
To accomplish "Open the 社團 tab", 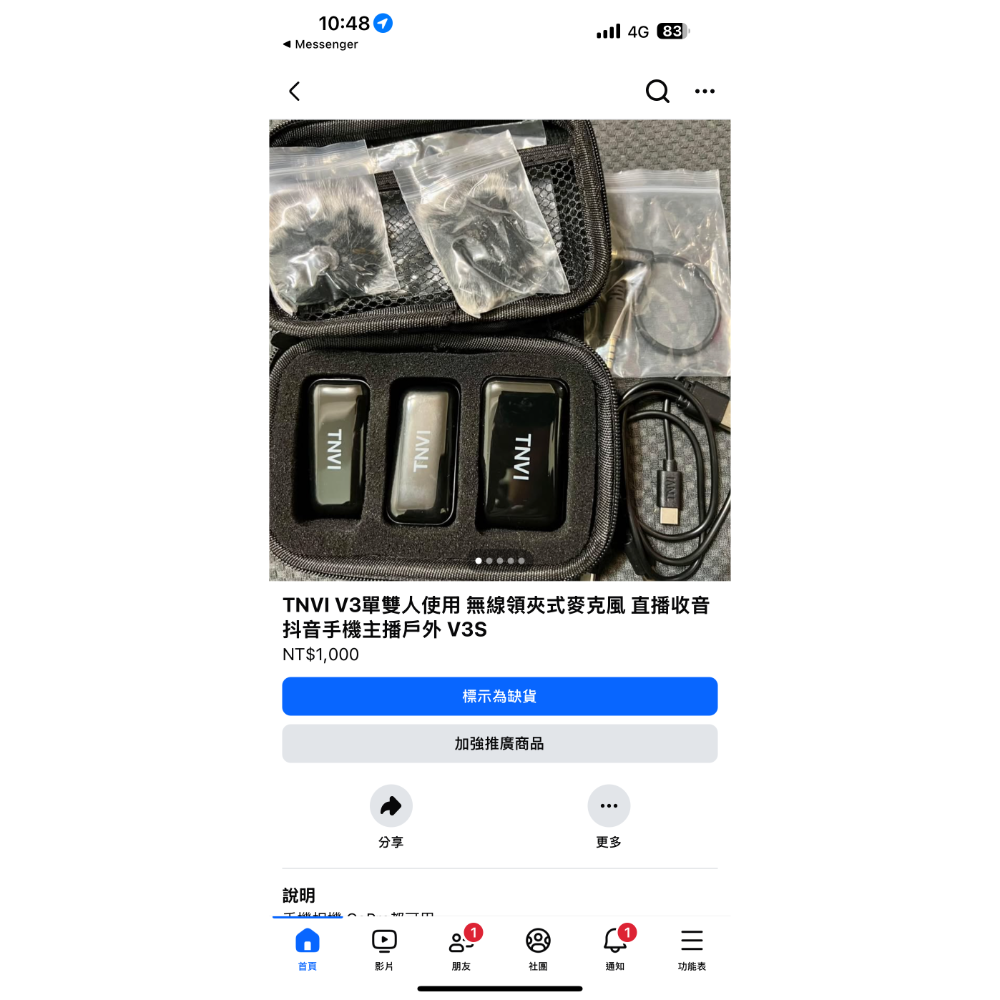I will pos(538,949).
